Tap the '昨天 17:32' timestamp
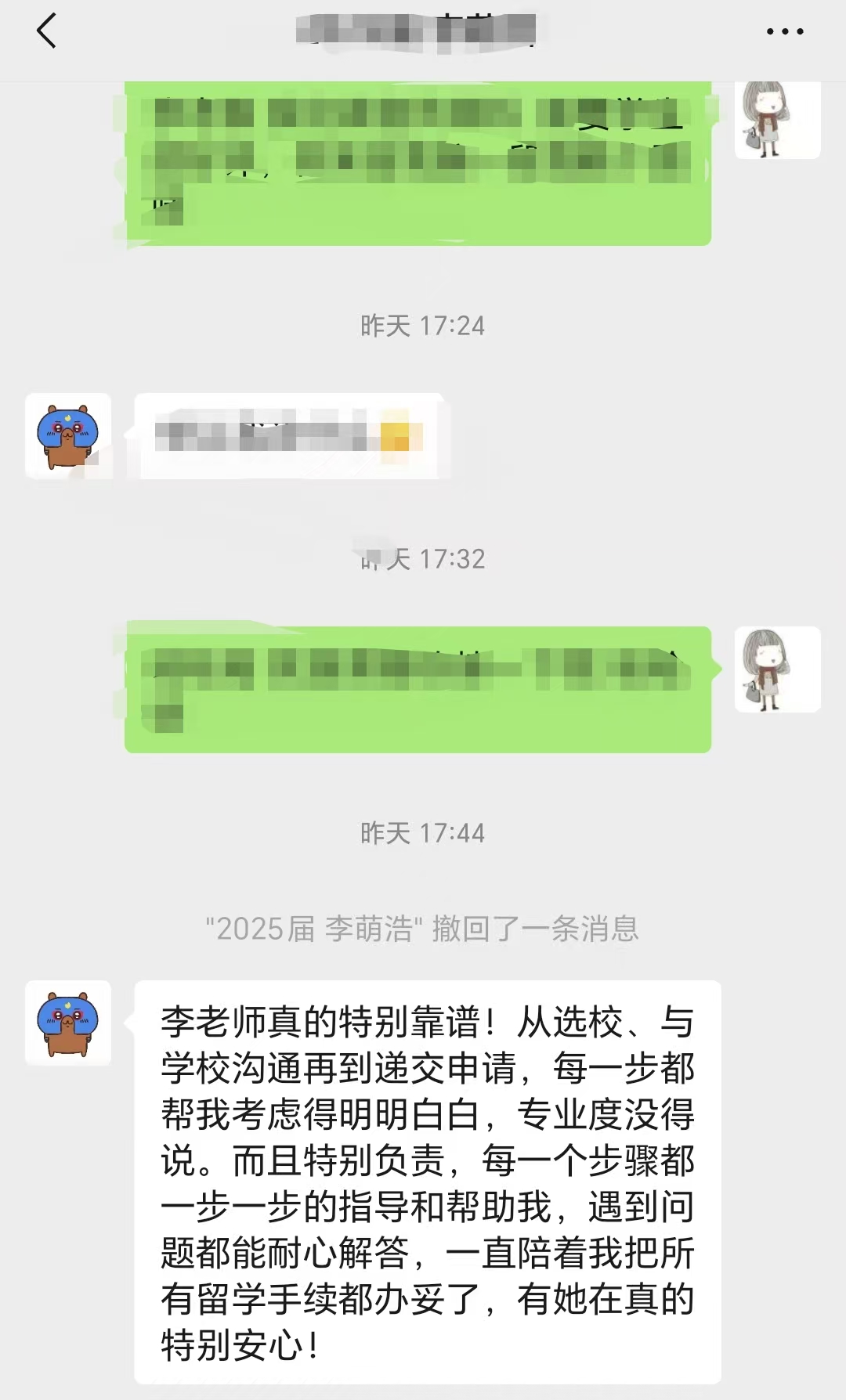The width and height of the screenshot is (846, 1400). [x=423, y=558]
